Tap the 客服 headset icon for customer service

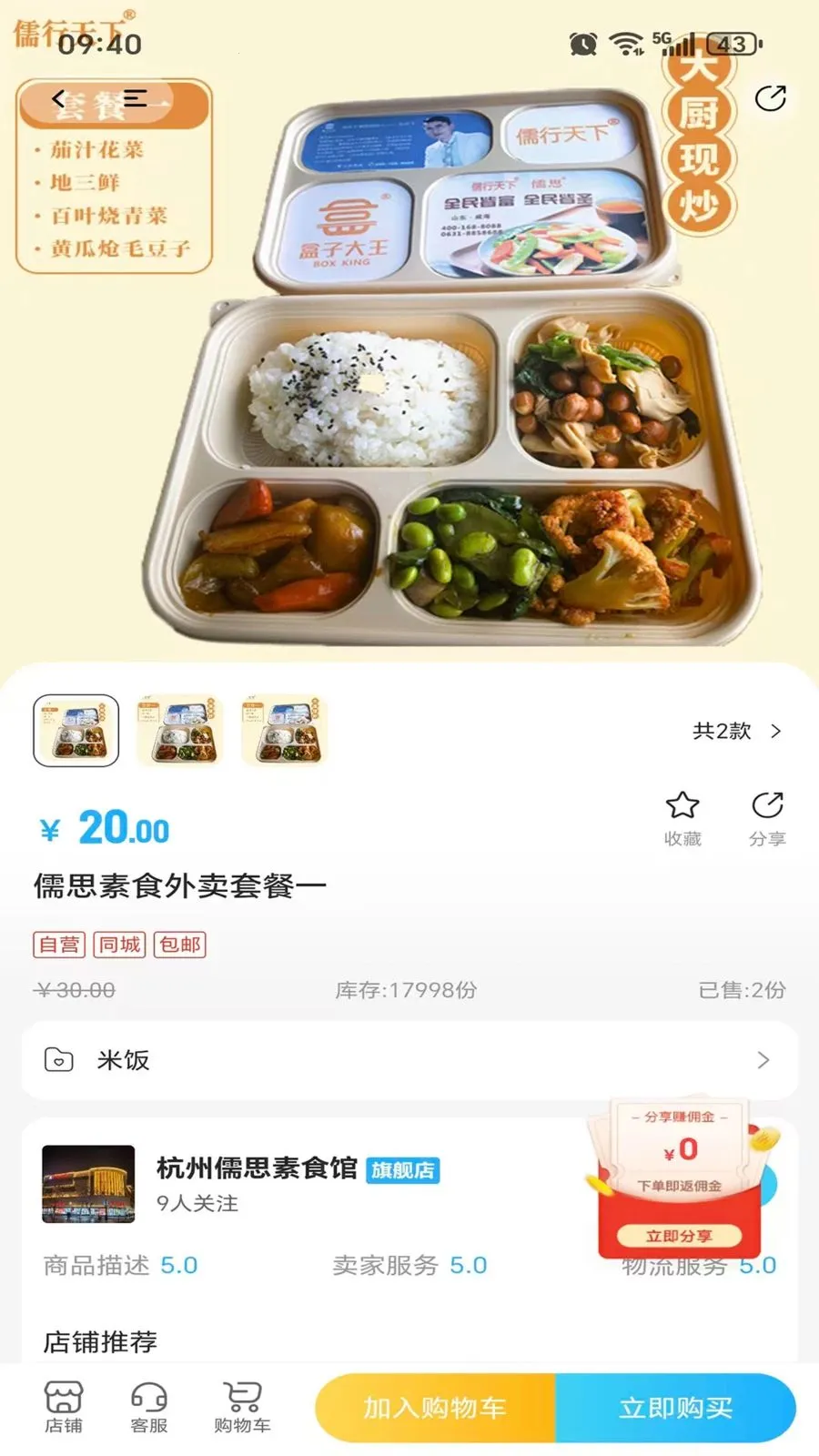click(x=147, y=1398)
